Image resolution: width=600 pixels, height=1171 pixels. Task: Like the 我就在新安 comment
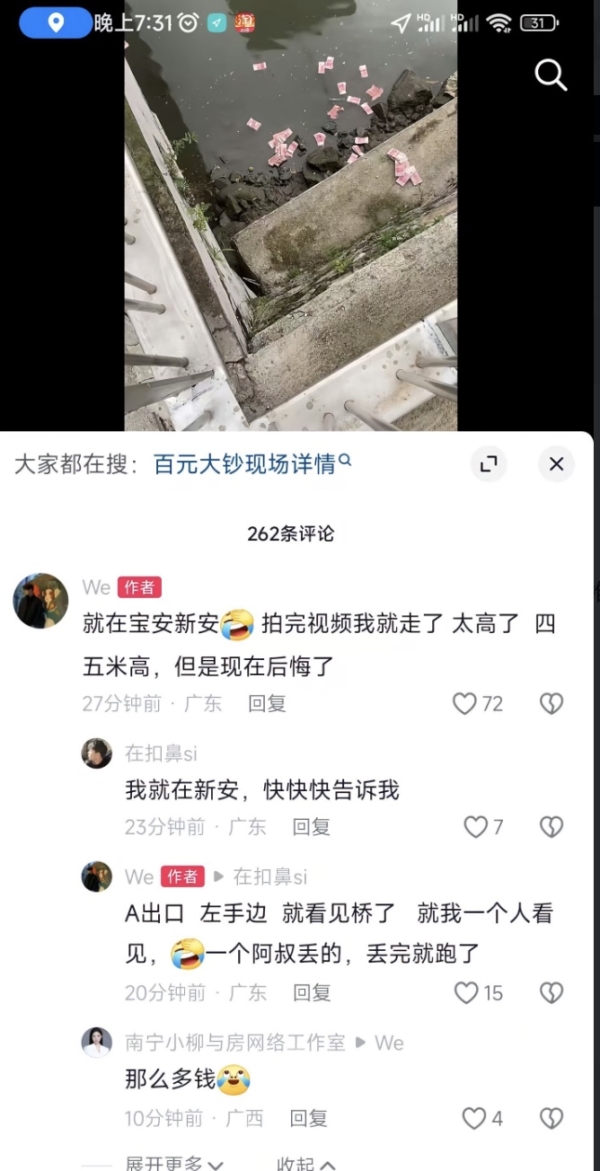coord(476,827)
